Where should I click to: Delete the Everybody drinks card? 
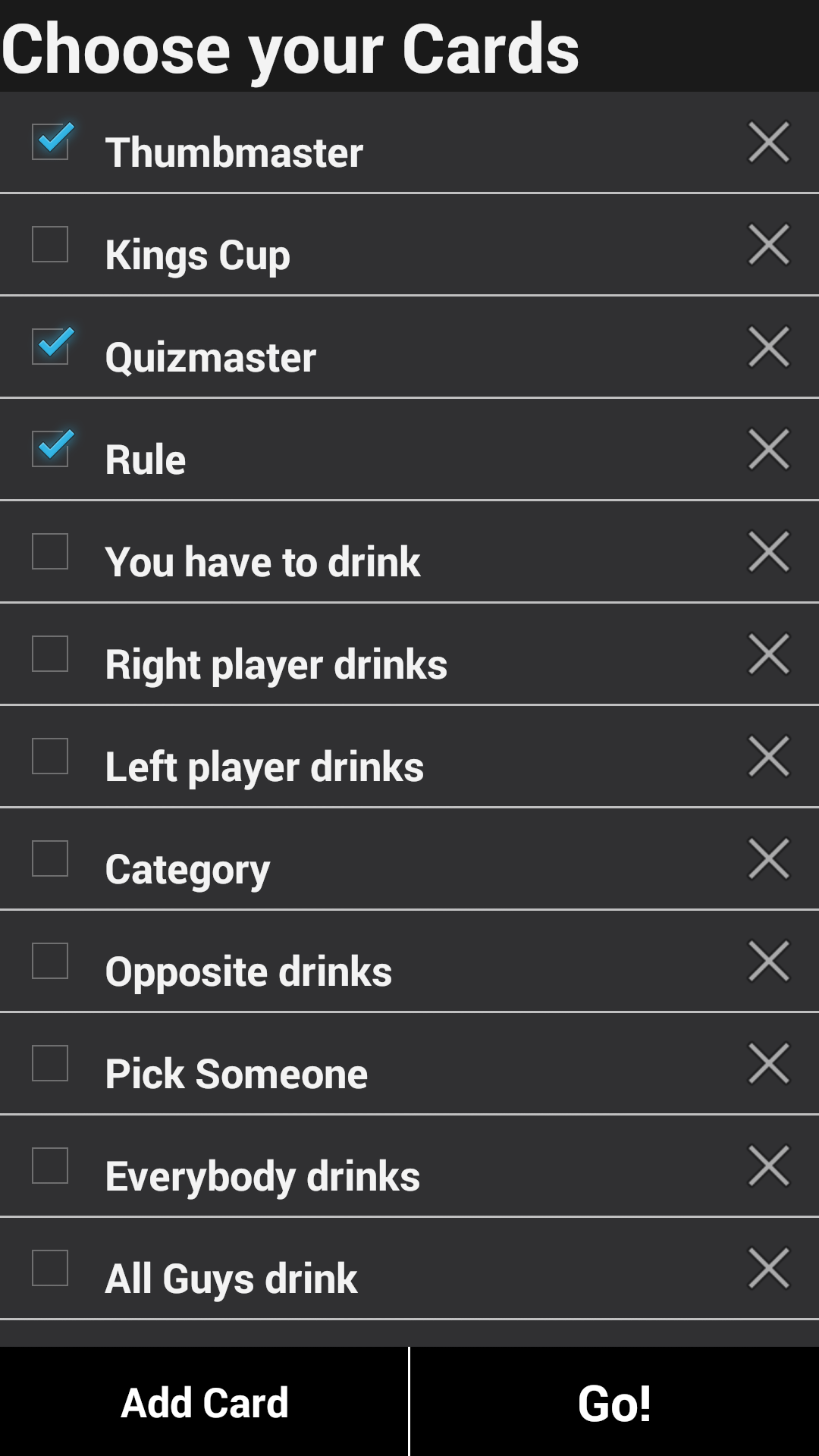click(768, 1166)
